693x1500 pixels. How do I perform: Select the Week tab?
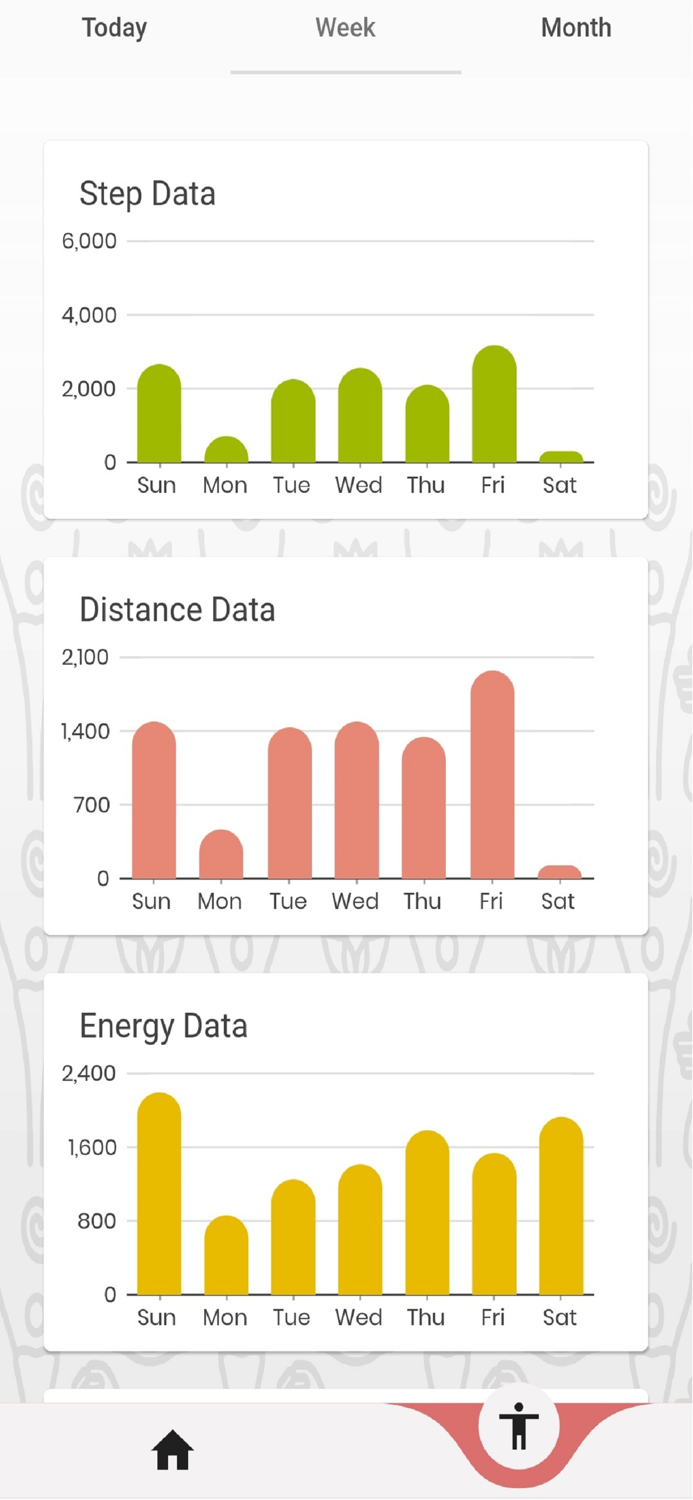pos(345,28)
